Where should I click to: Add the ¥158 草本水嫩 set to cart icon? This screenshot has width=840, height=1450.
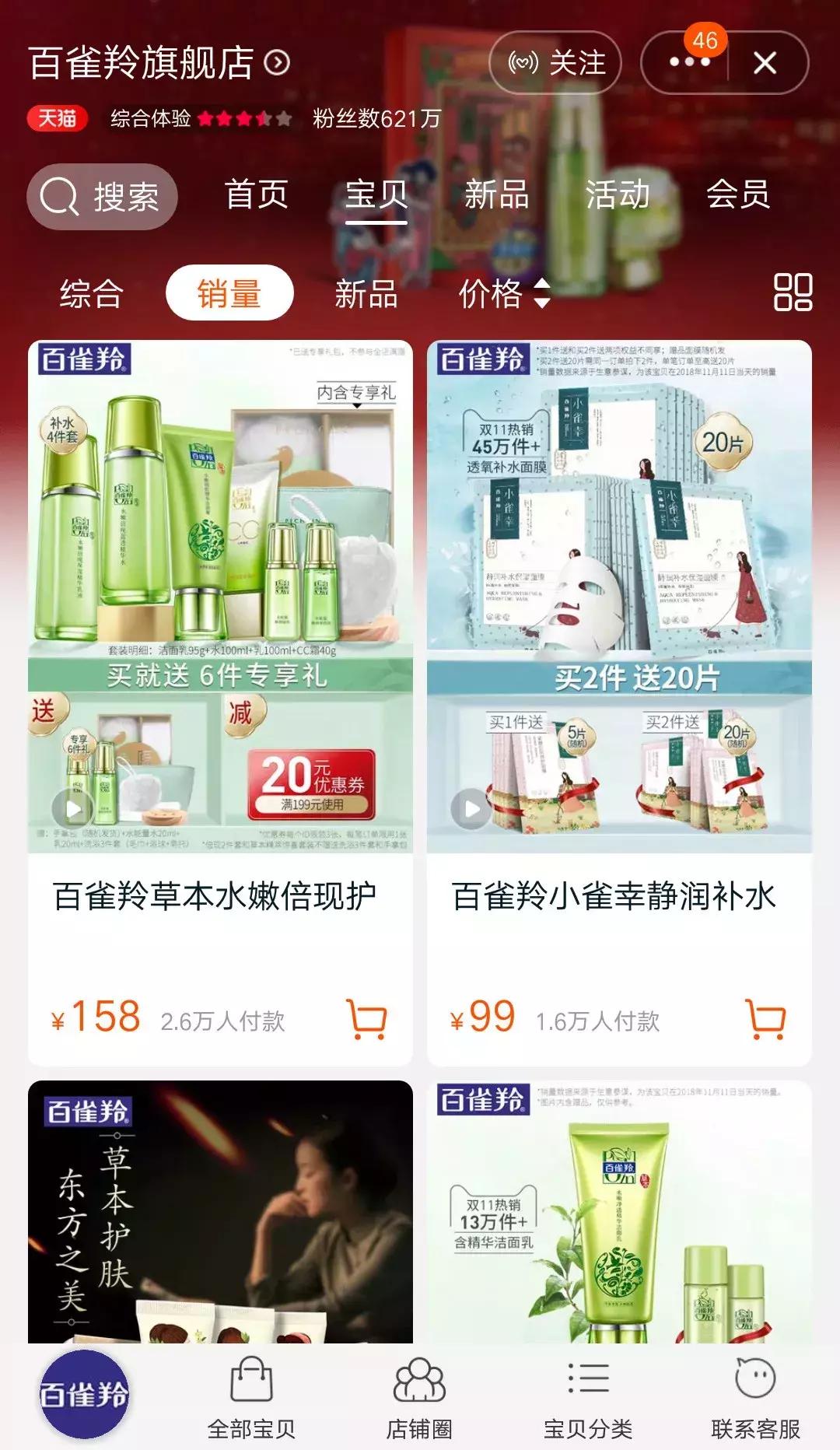(366, 1017)
